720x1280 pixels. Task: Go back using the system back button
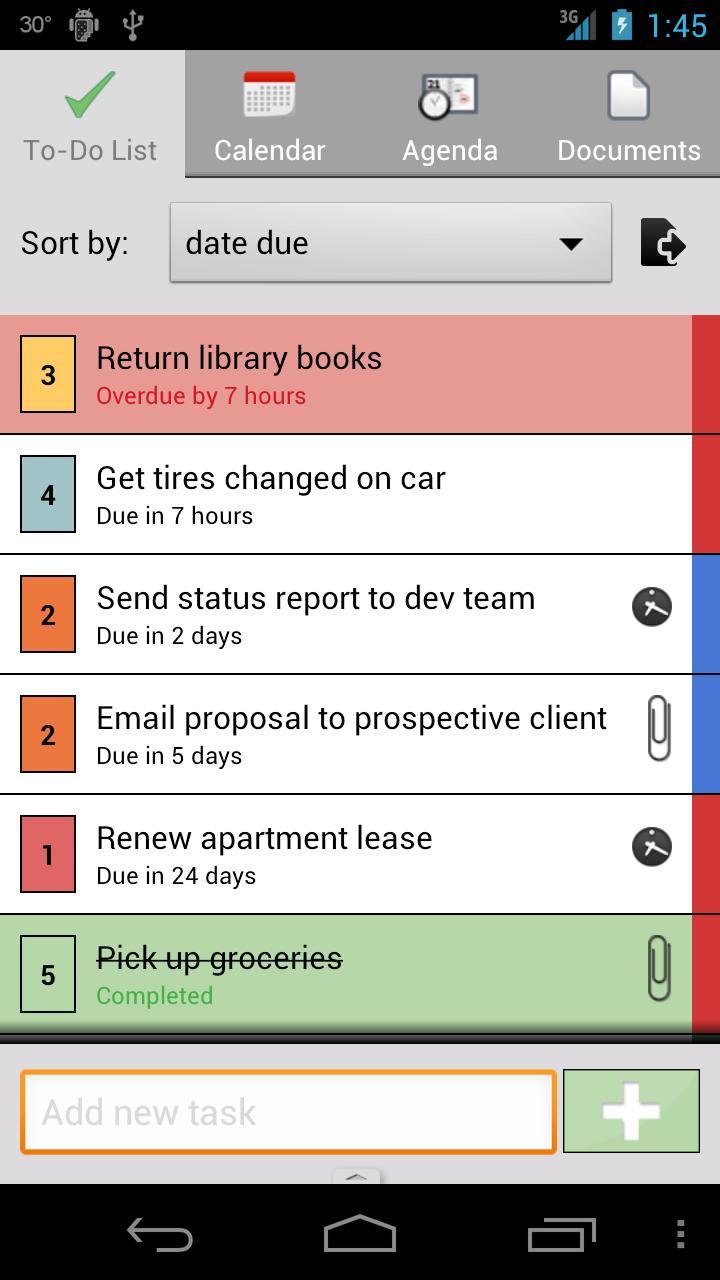[160, 1235]
